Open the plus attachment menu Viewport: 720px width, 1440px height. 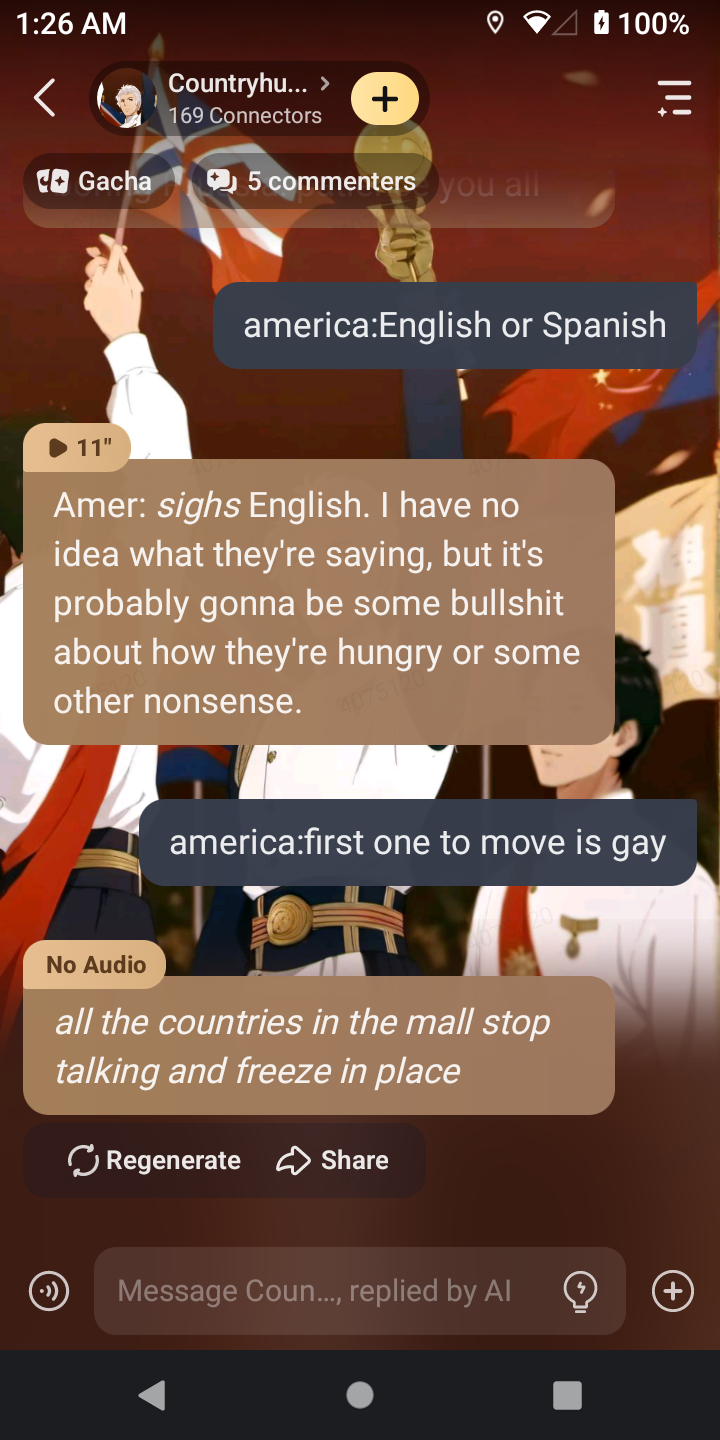pyautogui.click(x=673, y=1291)
